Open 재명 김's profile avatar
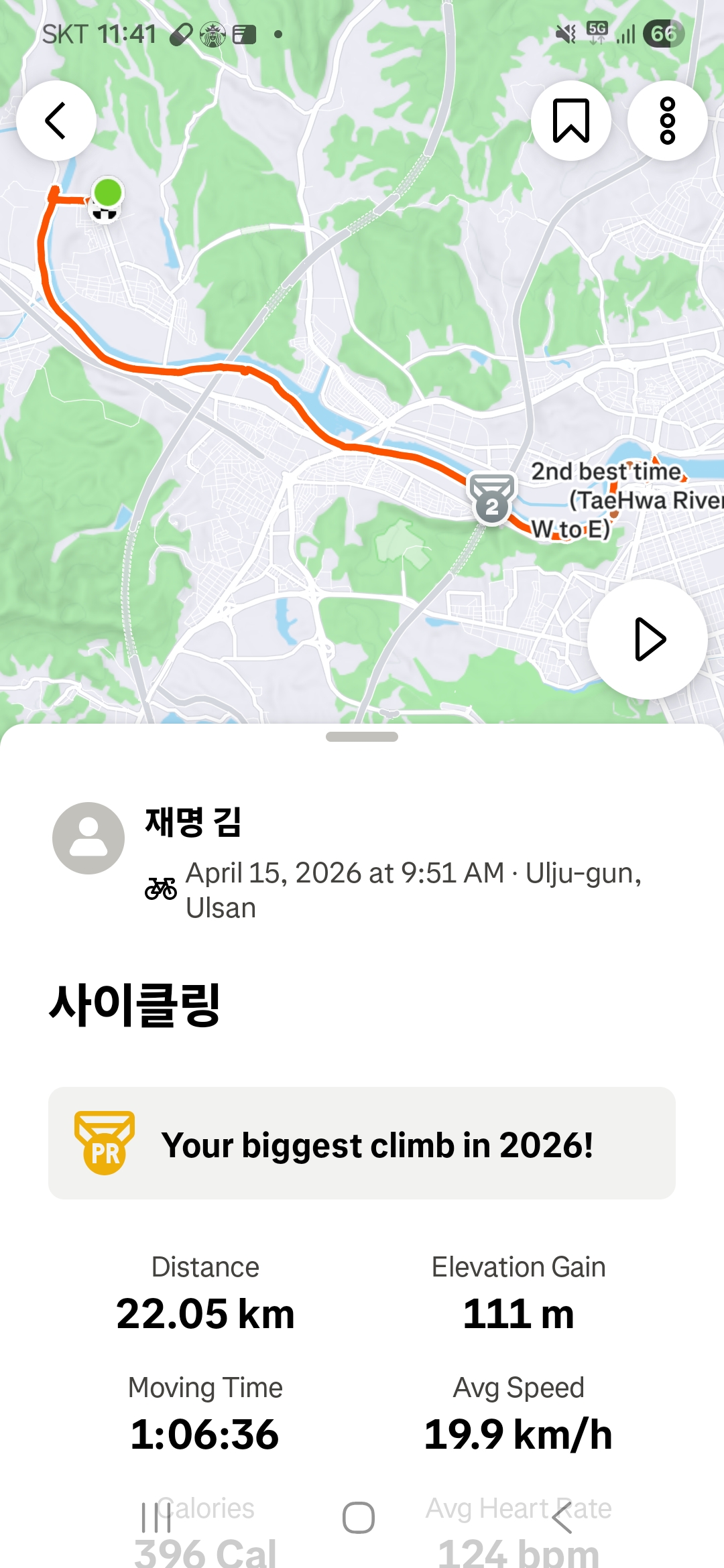Screen dimensions: 724x1568 click(x=88, y=838)
